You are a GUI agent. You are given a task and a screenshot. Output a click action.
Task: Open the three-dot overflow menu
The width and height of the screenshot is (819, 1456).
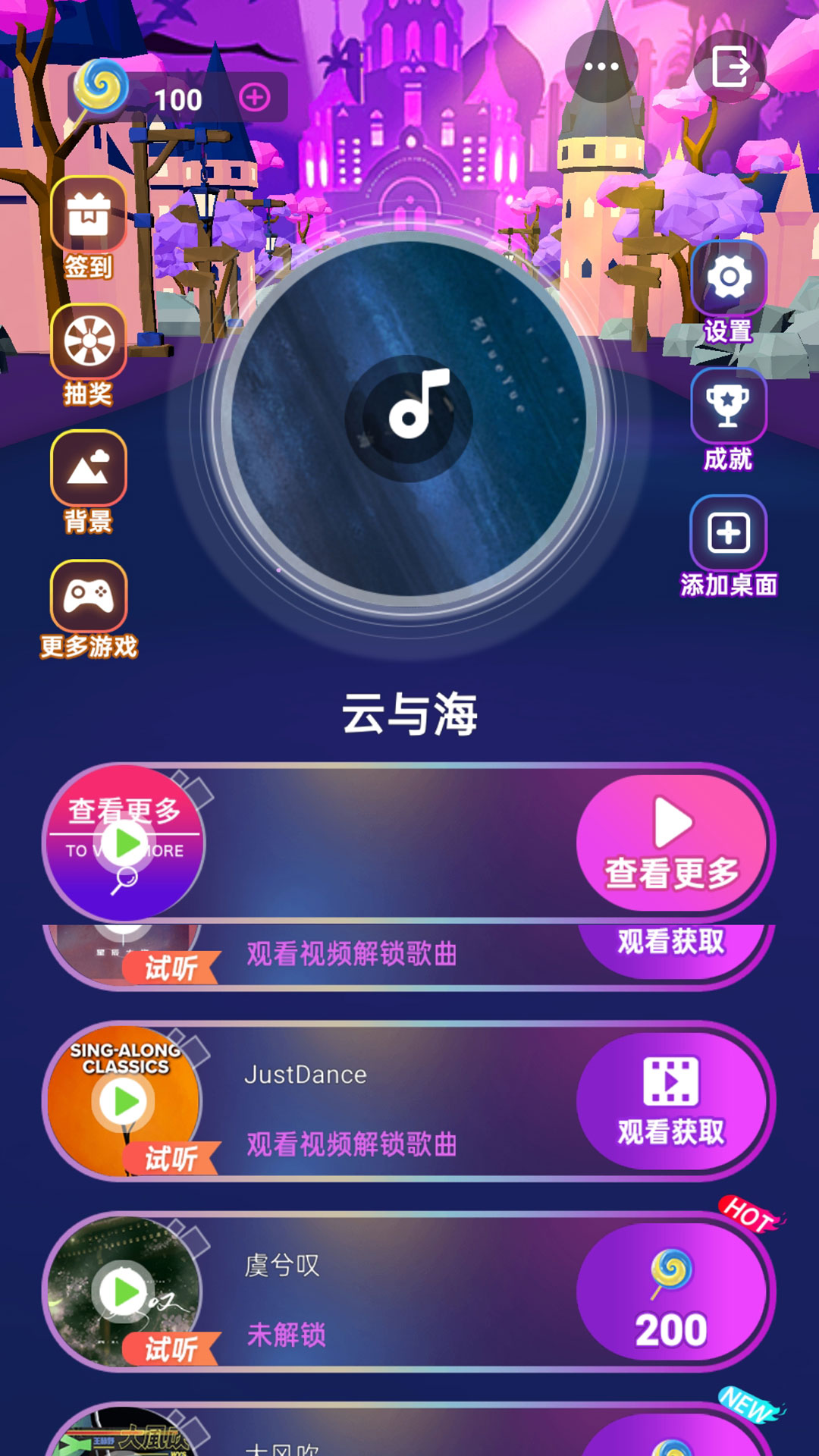(601, 67)
